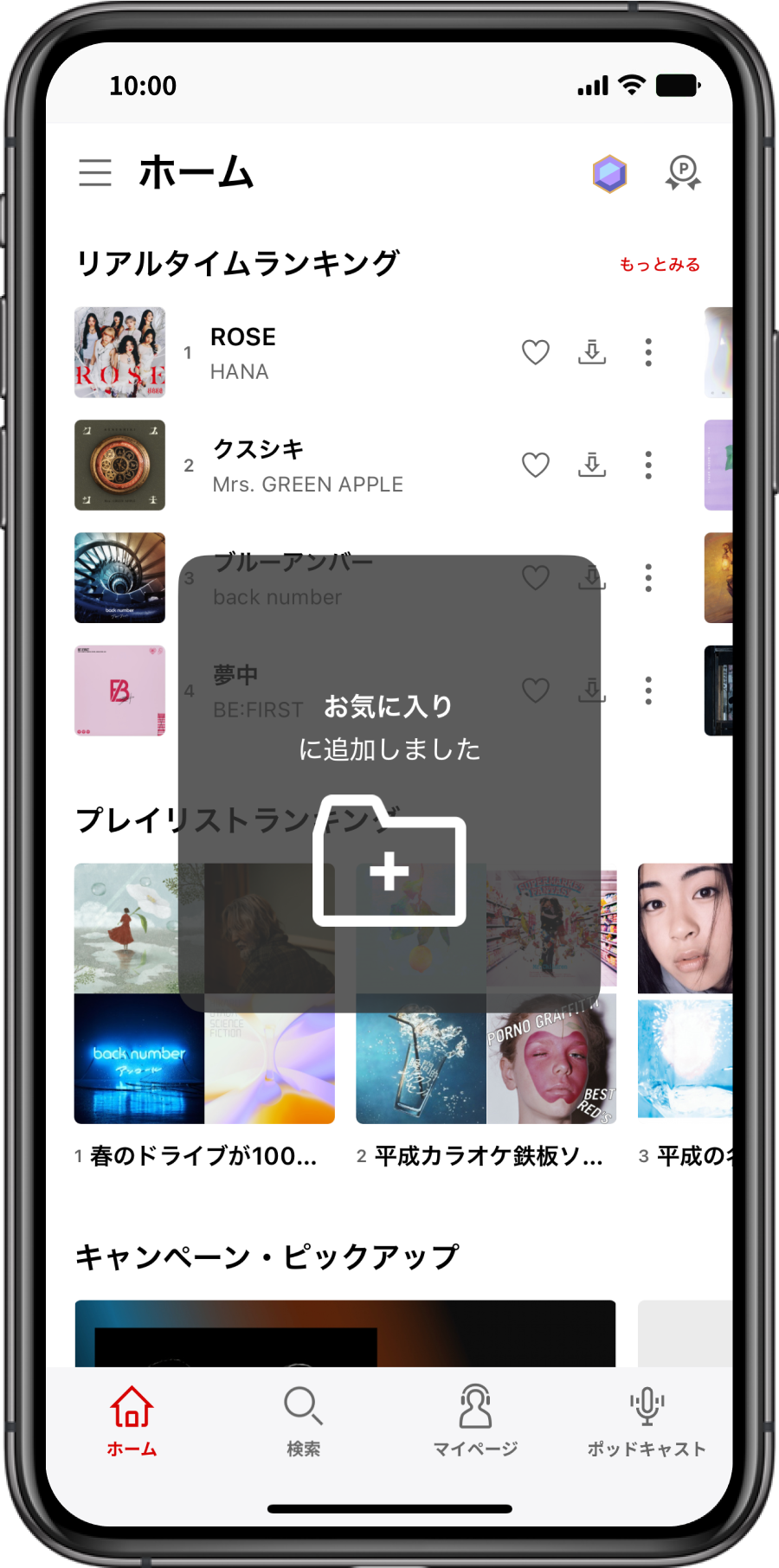This screenshot has width=779, height=1568.
Task: Add クスシキ to favorites
Action: coord(536,465)
